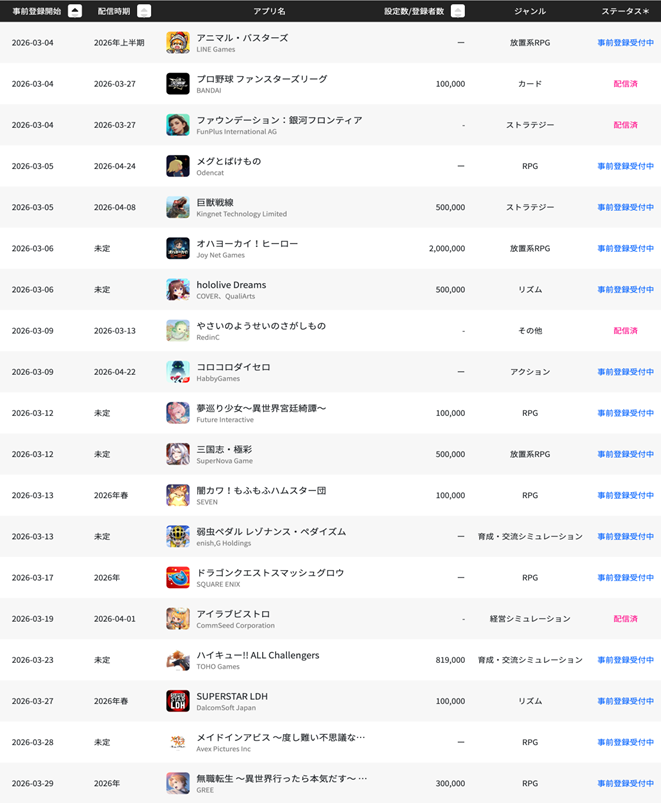
Task: Open ドラゴンクエストスマッシュグロウ row
Action: point(270,572)
